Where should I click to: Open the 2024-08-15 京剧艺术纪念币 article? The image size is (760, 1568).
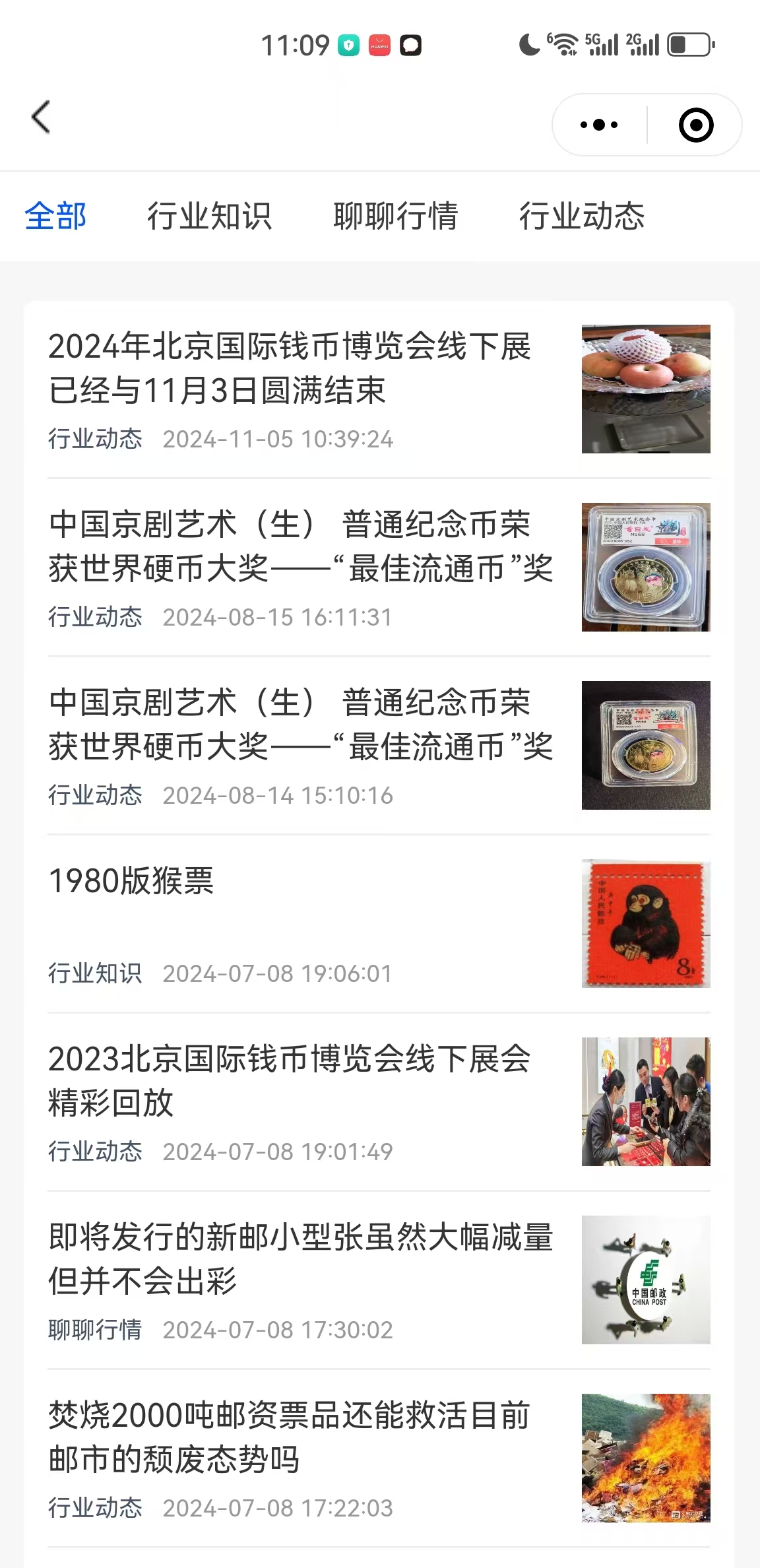pos(301,546)
